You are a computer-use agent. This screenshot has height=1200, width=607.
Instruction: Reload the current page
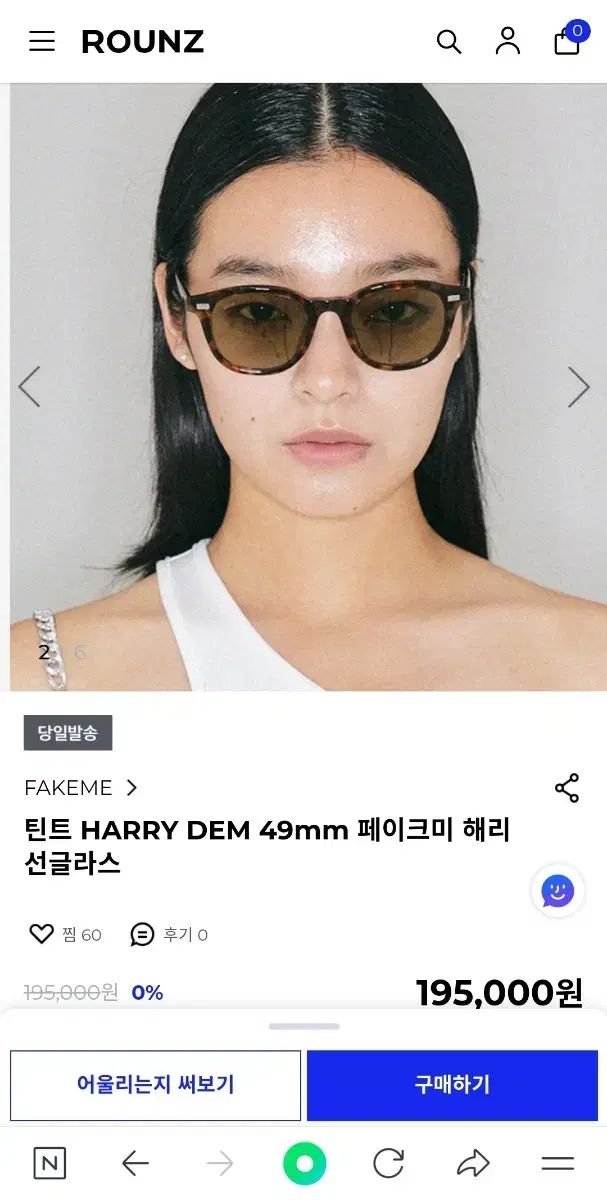click(x=388, y=1163)
